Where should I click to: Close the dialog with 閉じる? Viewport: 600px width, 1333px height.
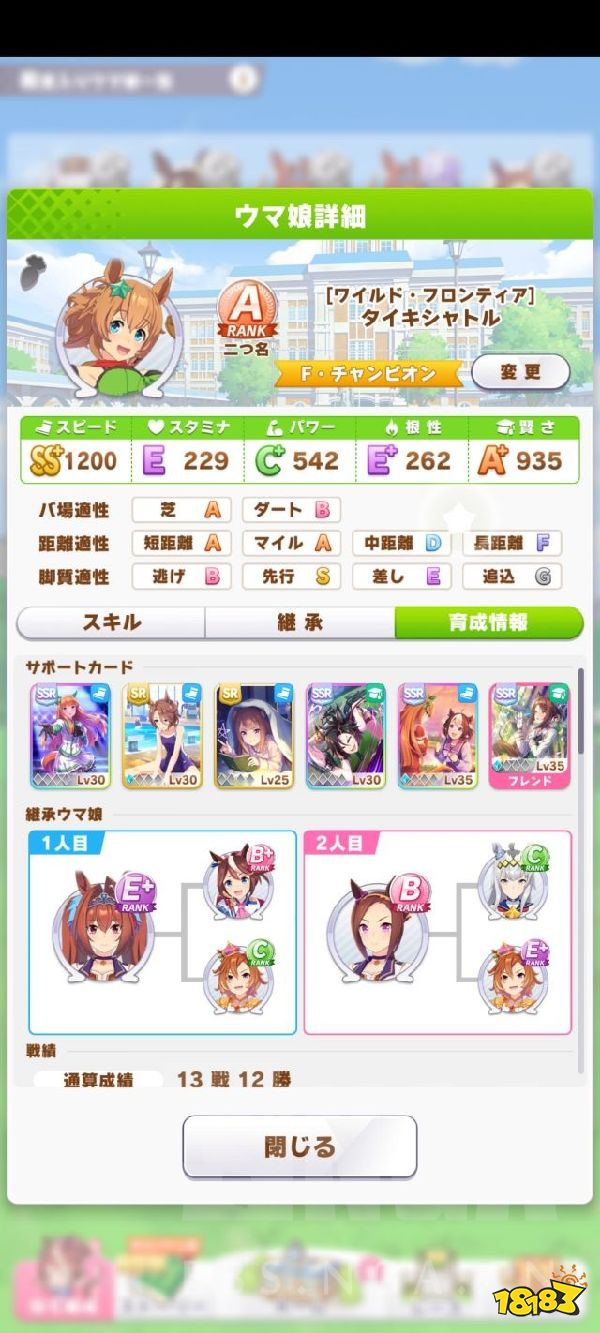(299, 1146)
